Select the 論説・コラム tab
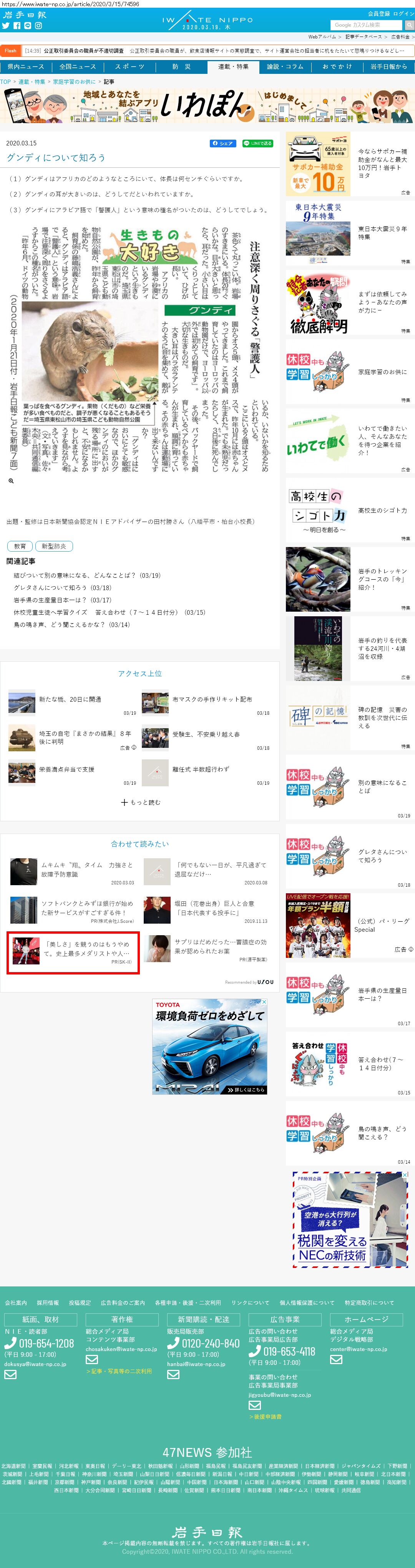This screenshot has width=415, height=1568. click(285, 66)
